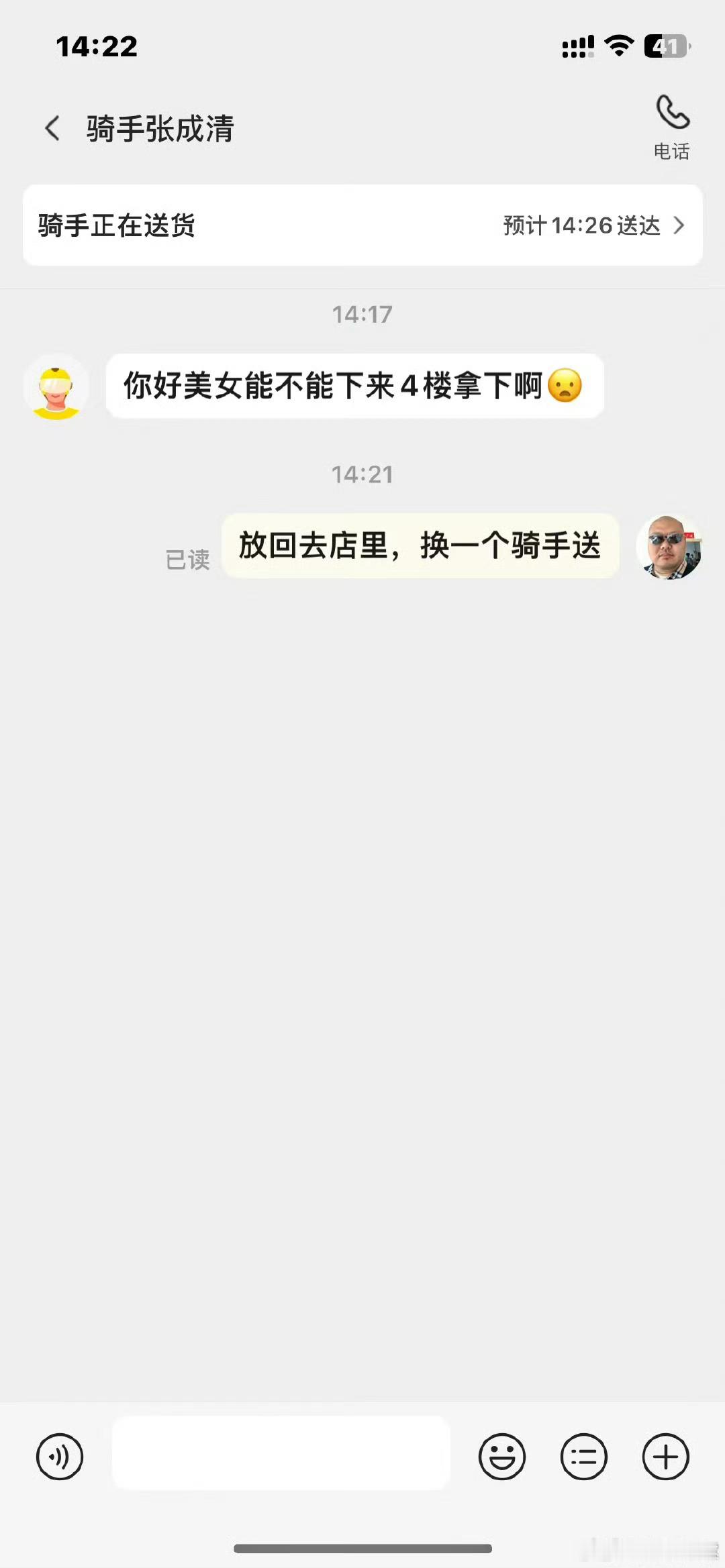Tap the battery indicator showing 41
The image size is (725, 1568).
666,44
